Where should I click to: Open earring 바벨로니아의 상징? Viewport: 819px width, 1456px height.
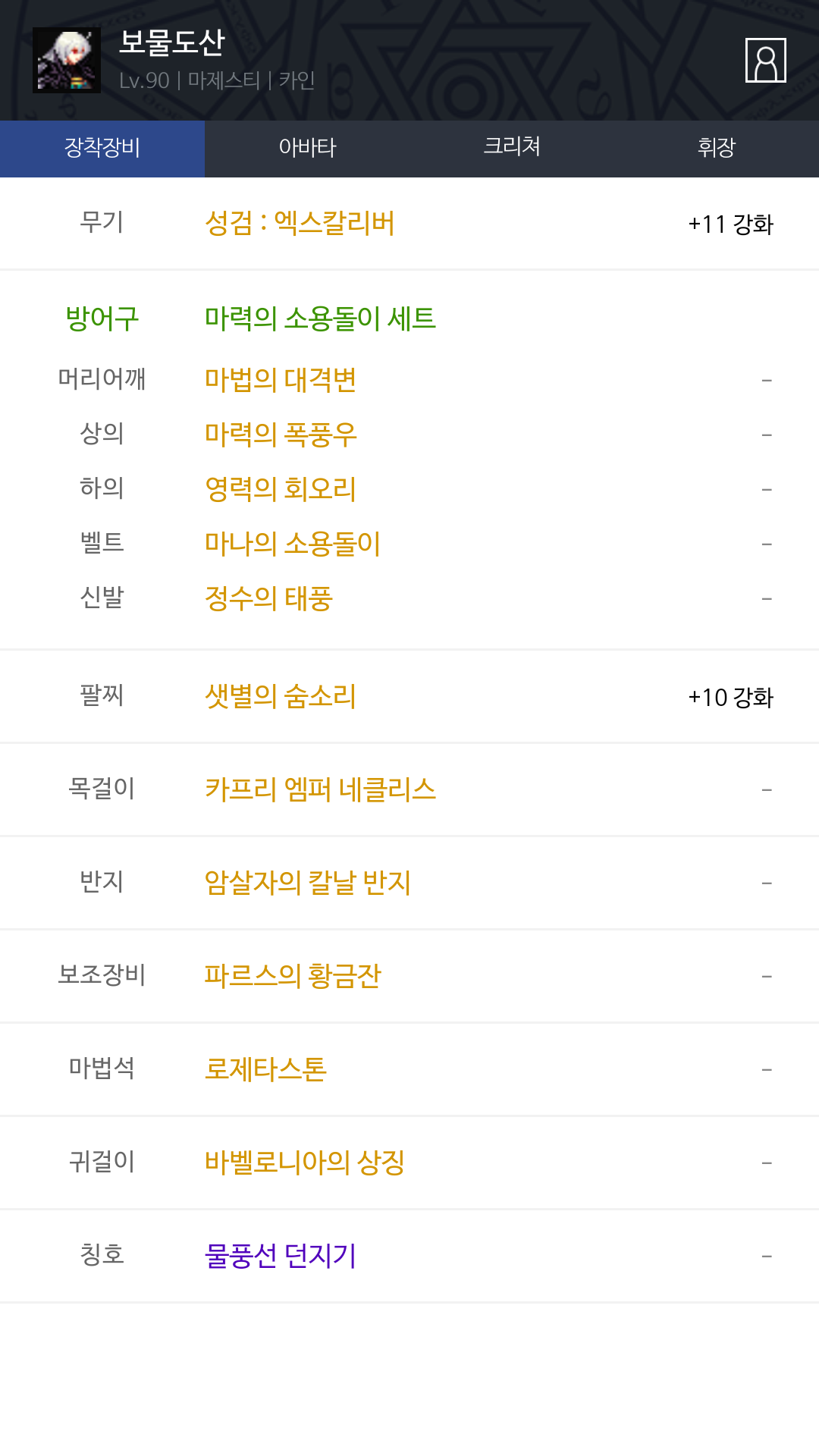(305, 1163)
